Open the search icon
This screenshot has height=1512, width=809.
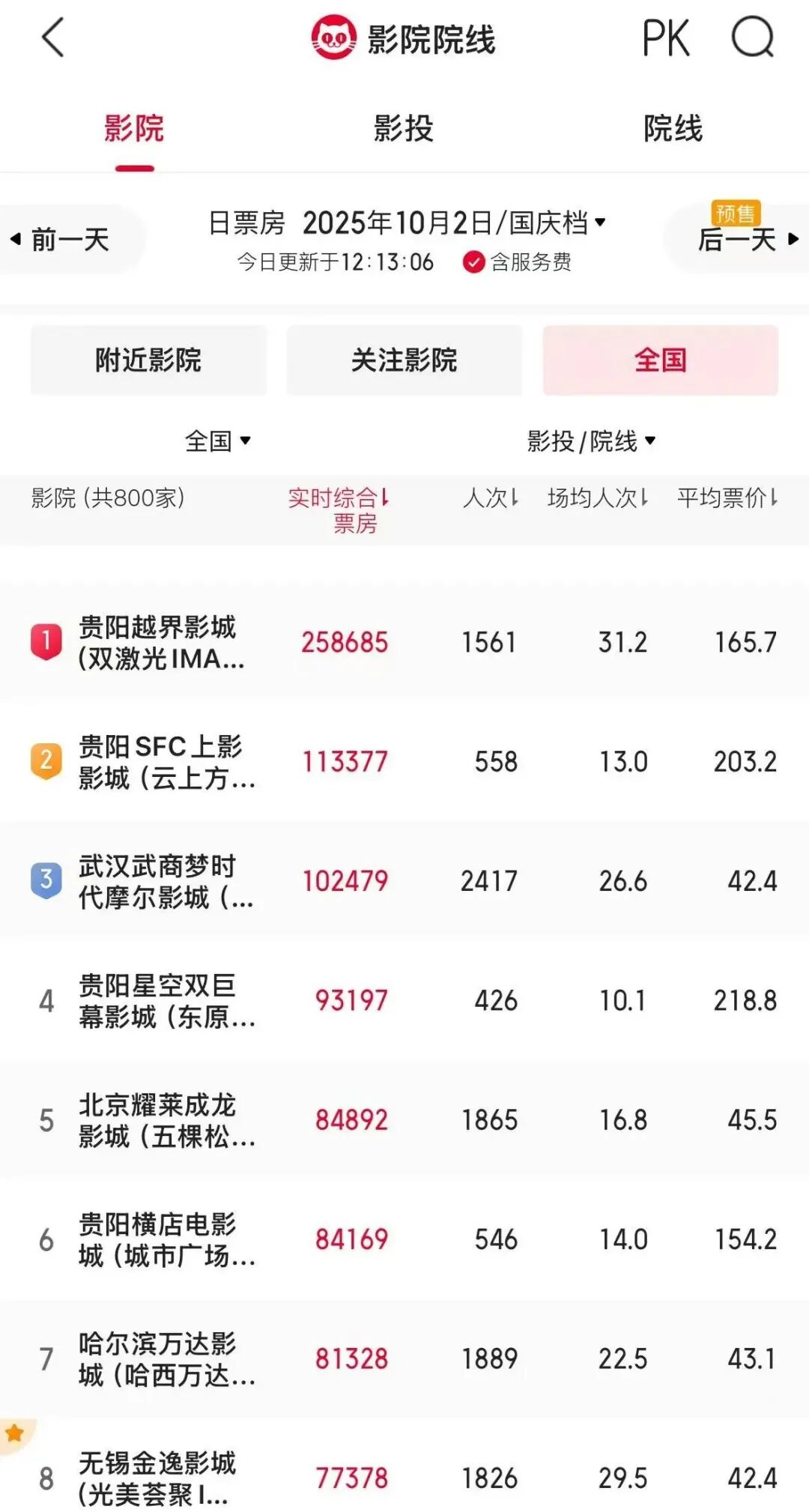[752, 37]
